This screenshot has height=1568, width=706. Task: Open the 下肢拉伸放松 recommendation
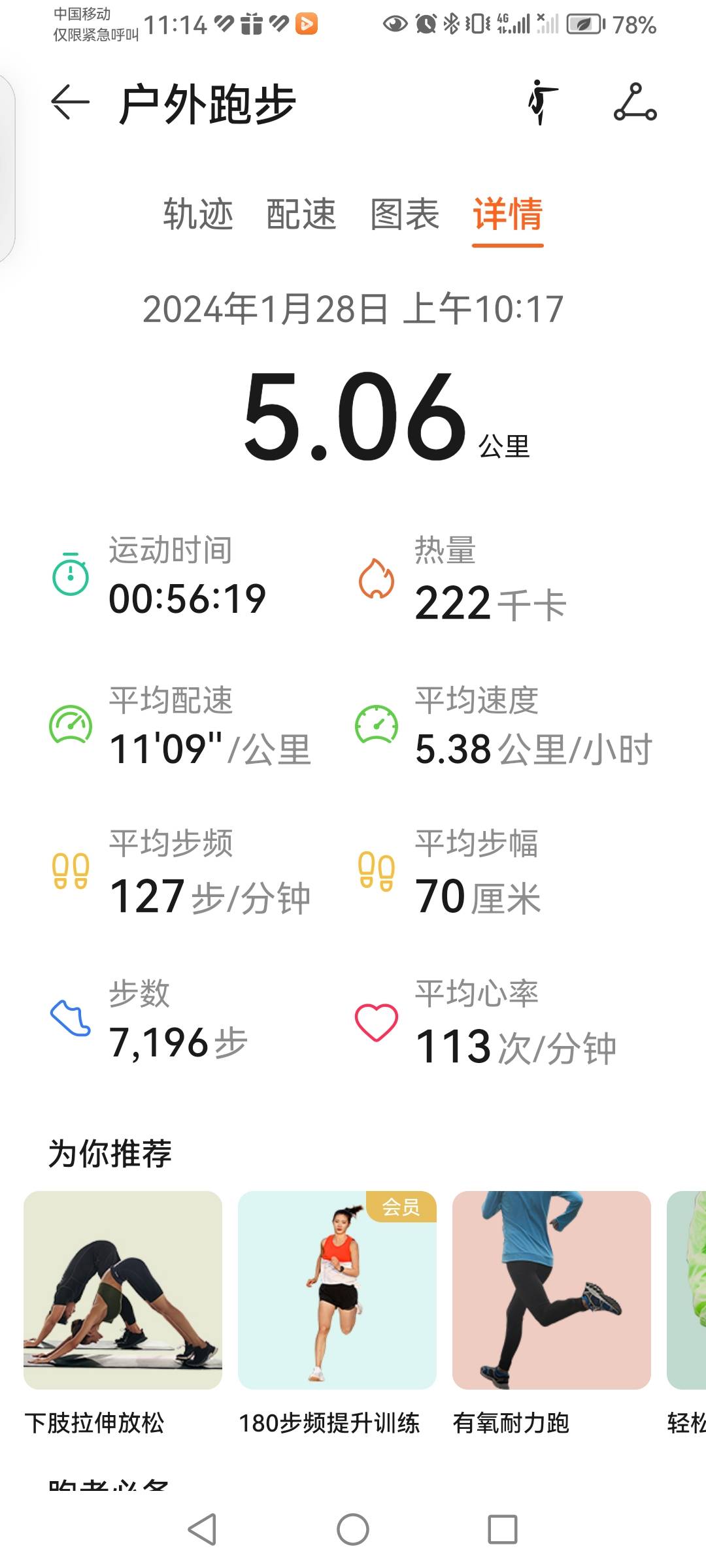point(123,1292)
